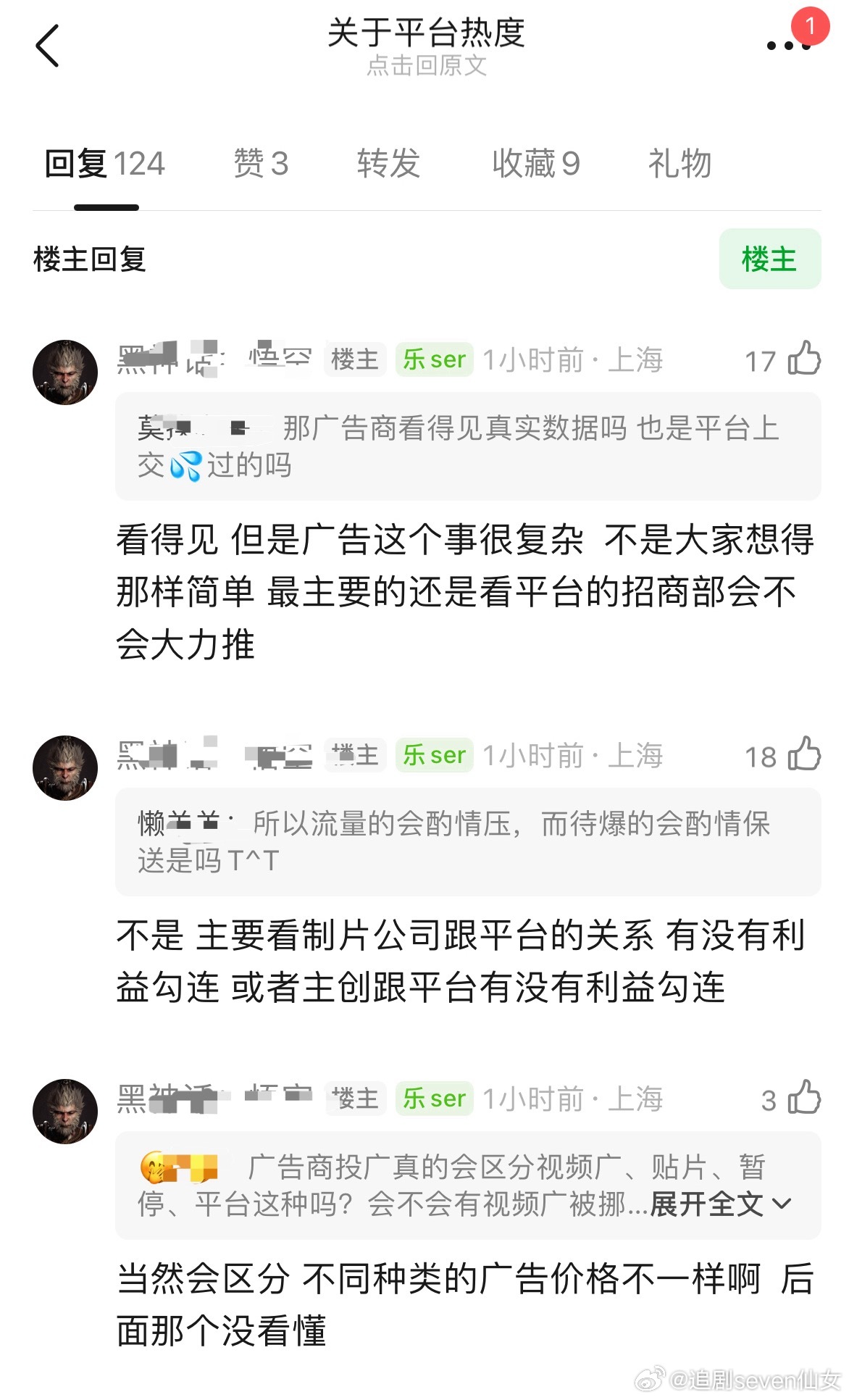Click the green 楼主 filter button
849x1400 pixels.
coord(770,259)
